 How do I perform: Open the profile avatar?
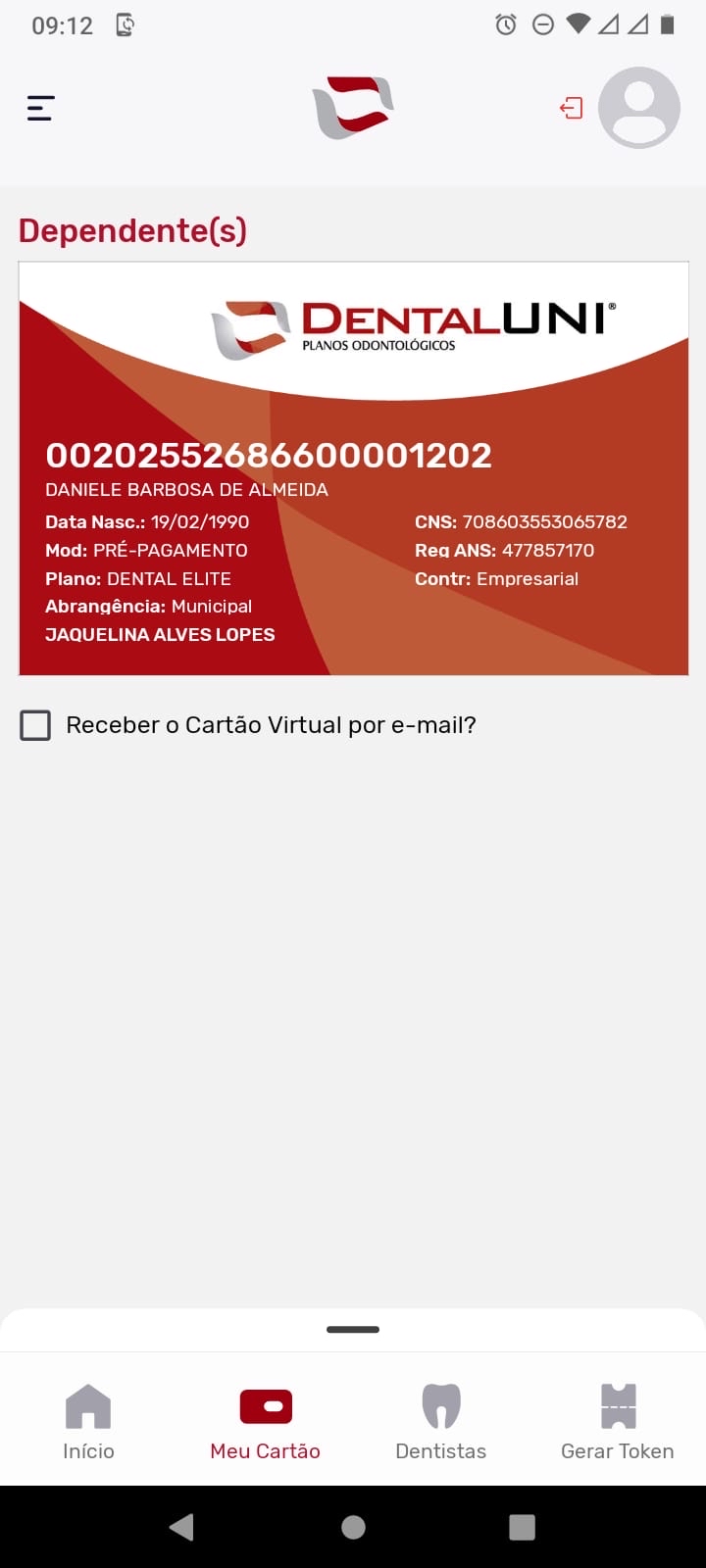(x=639, y=108)
